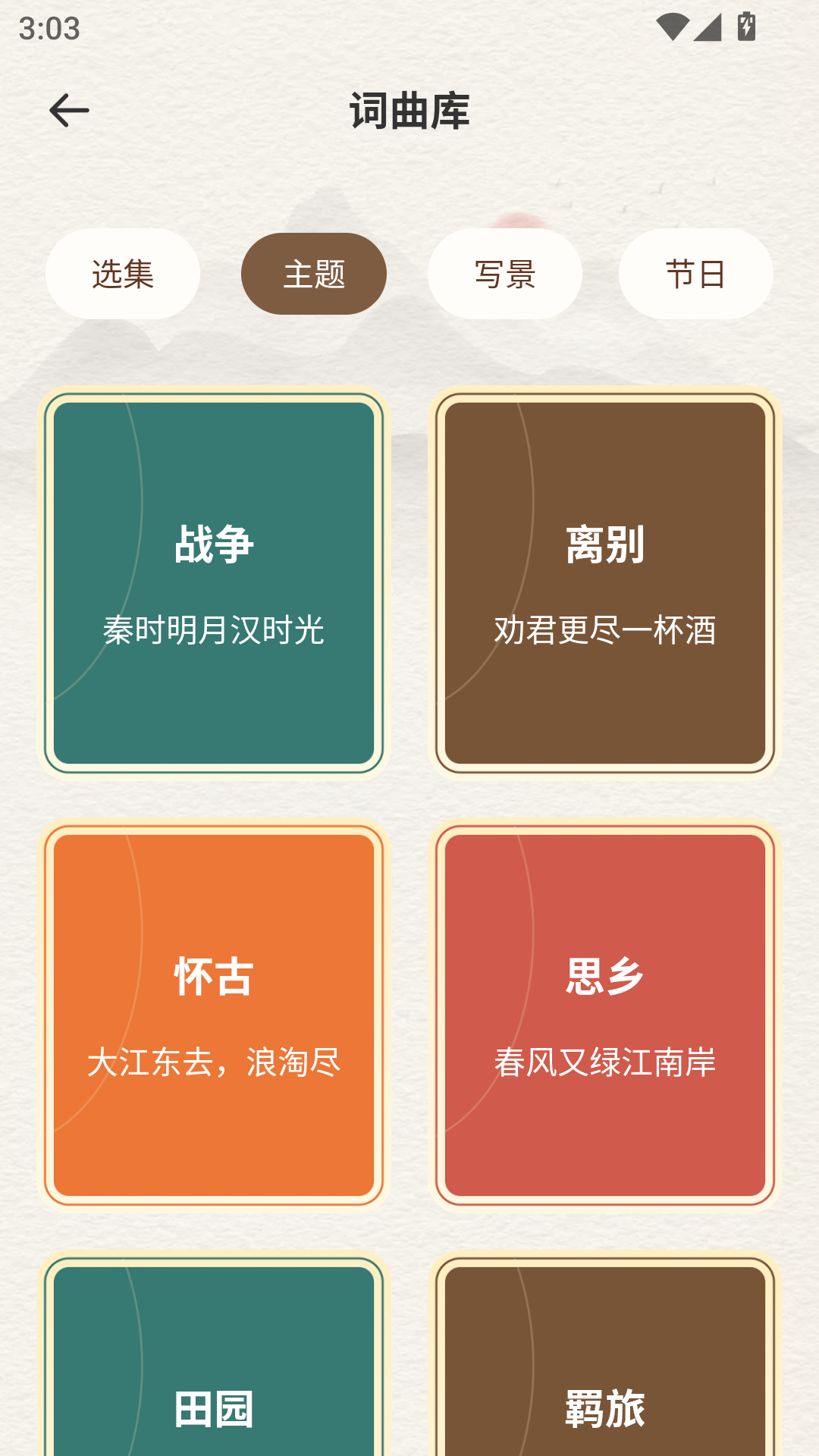The width and height of the screenshot is (819, 1456).
Task: Open the 节日 category filter
Action: (695, 274)
